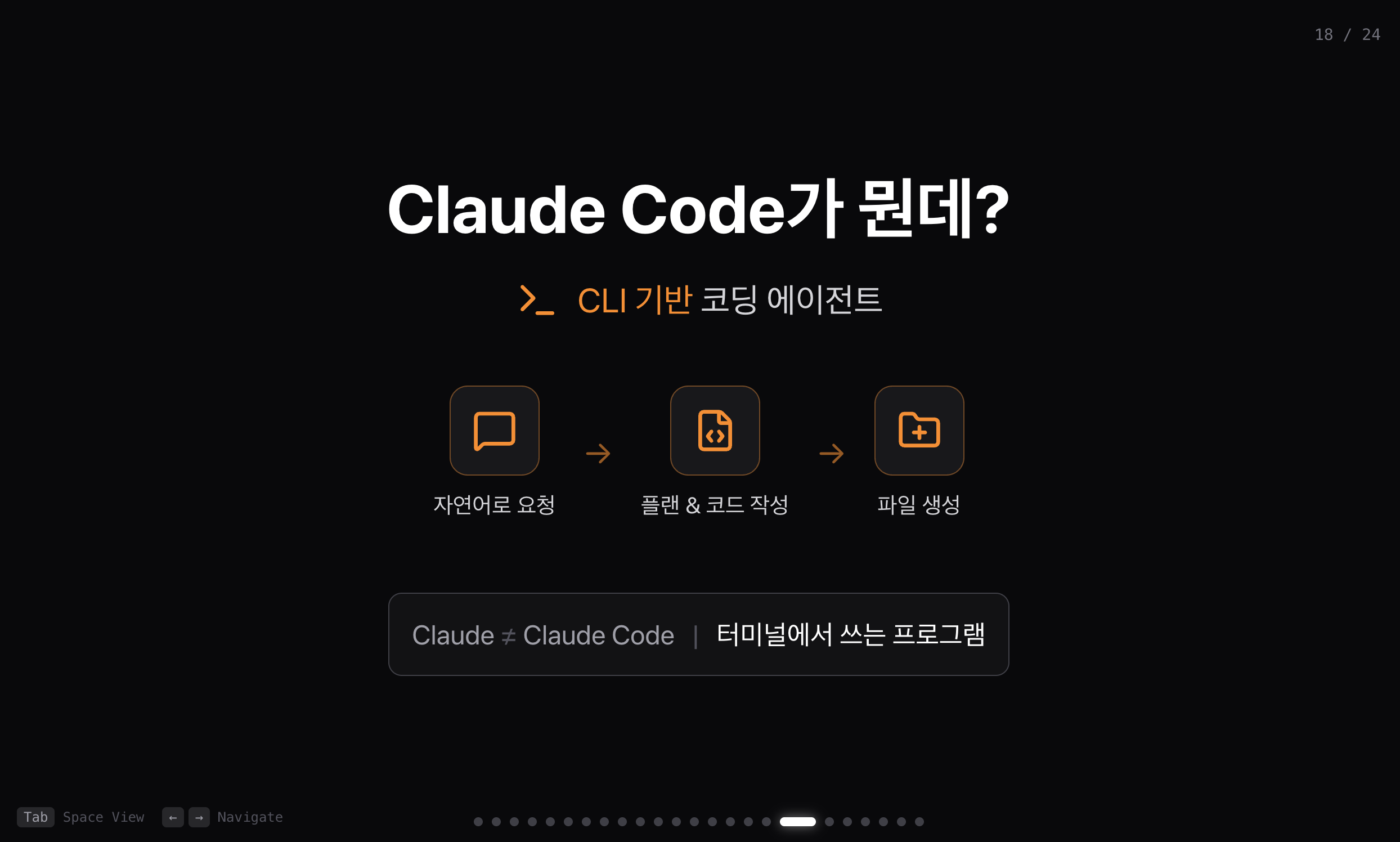1400x842 pixels.
Task: Go to the previous slide with left arrow
Action: click(172, 817)
